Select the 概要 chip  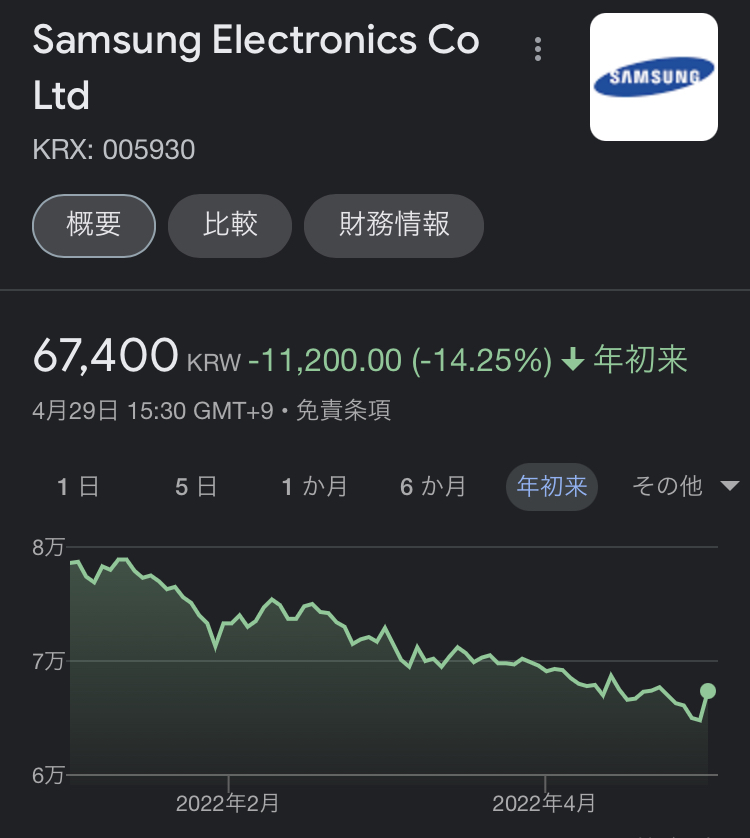(x=94, y=225)
